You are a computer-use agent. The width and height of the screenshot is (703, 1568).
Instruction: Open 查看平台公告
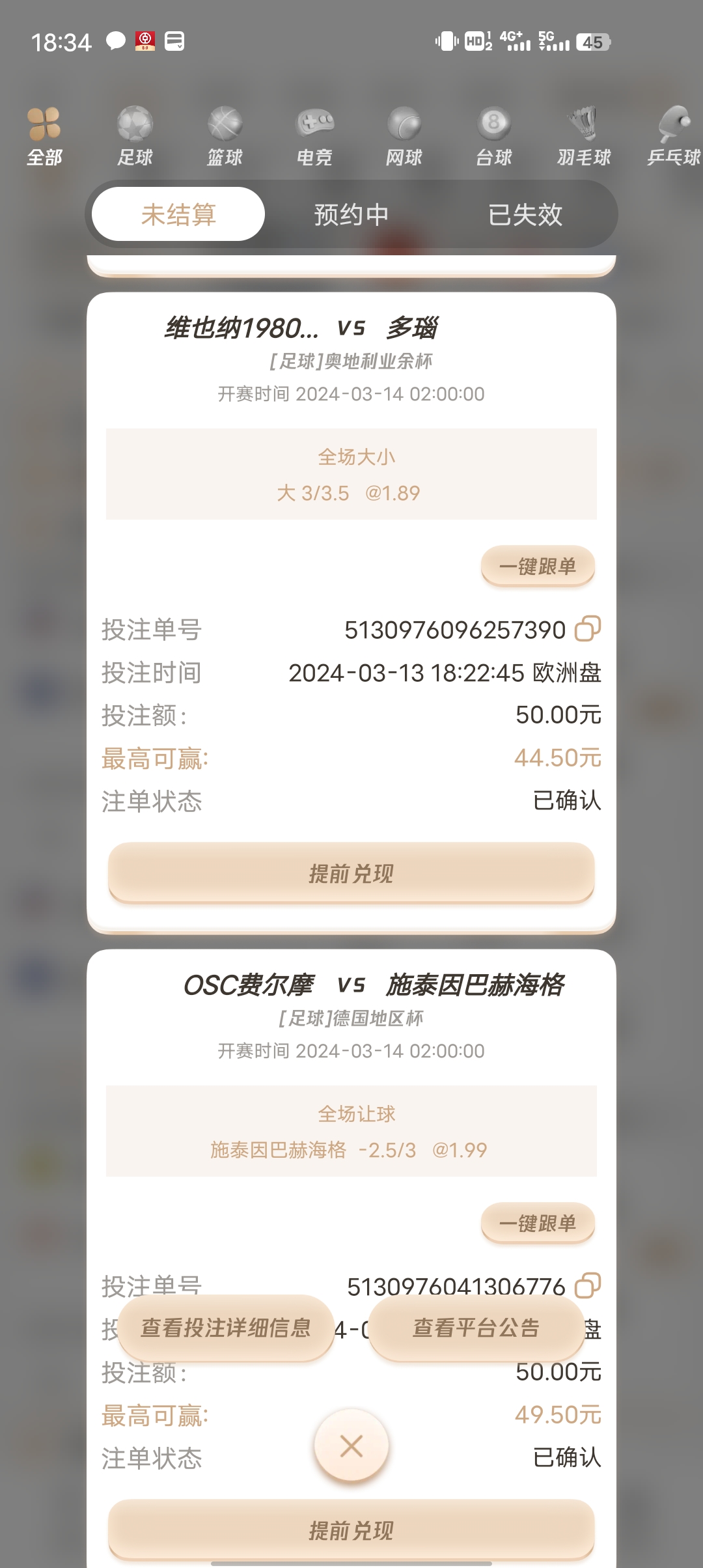(x=476, y=1328)
